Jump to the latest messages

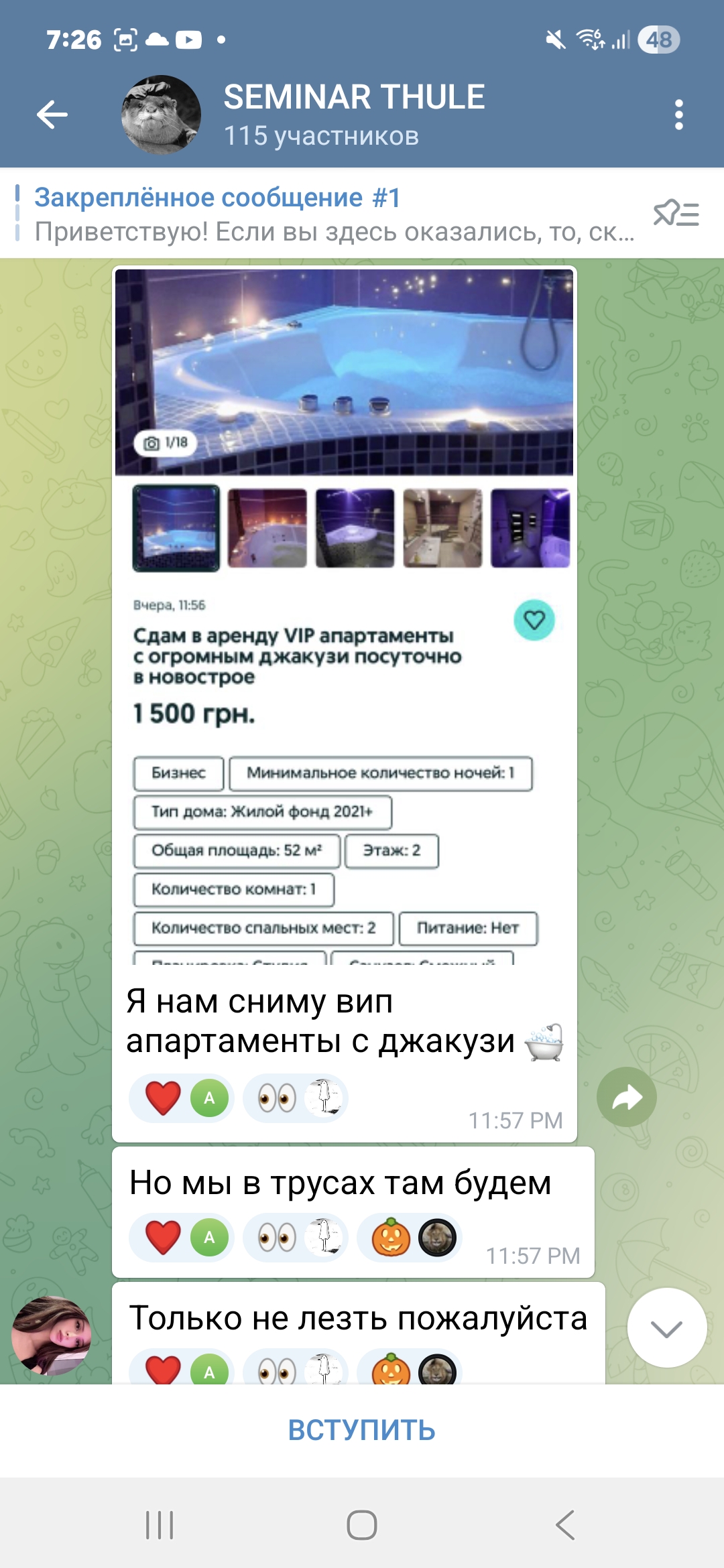point(666,1327)
